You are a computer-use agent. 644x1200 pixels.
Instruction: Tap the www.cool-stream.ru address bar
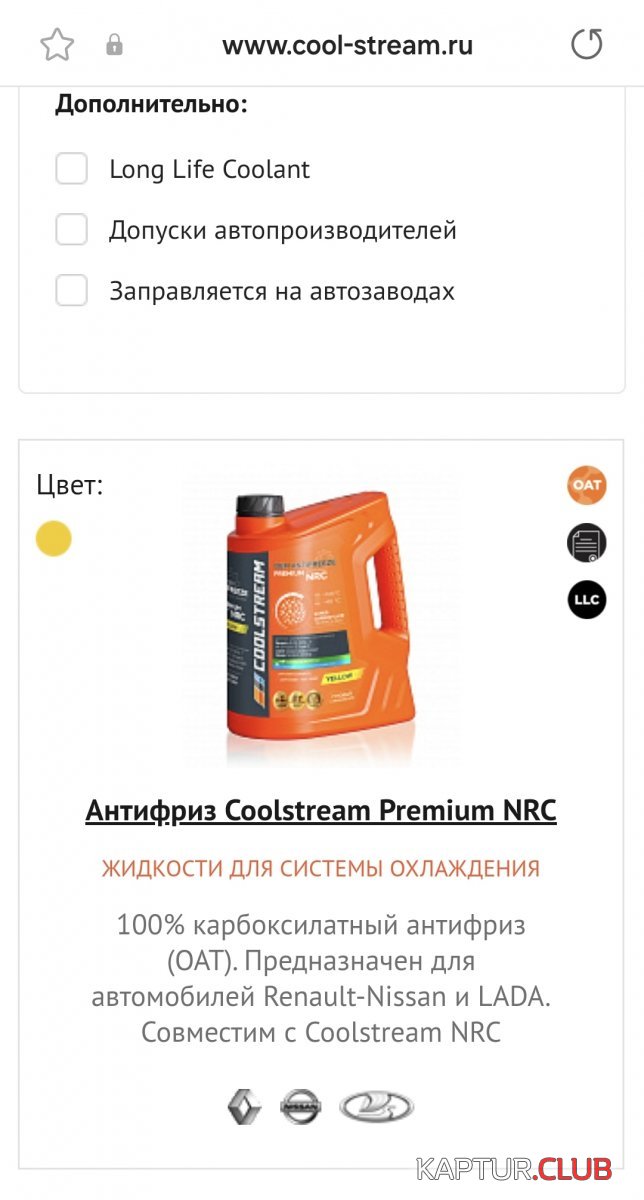point(347,45)
